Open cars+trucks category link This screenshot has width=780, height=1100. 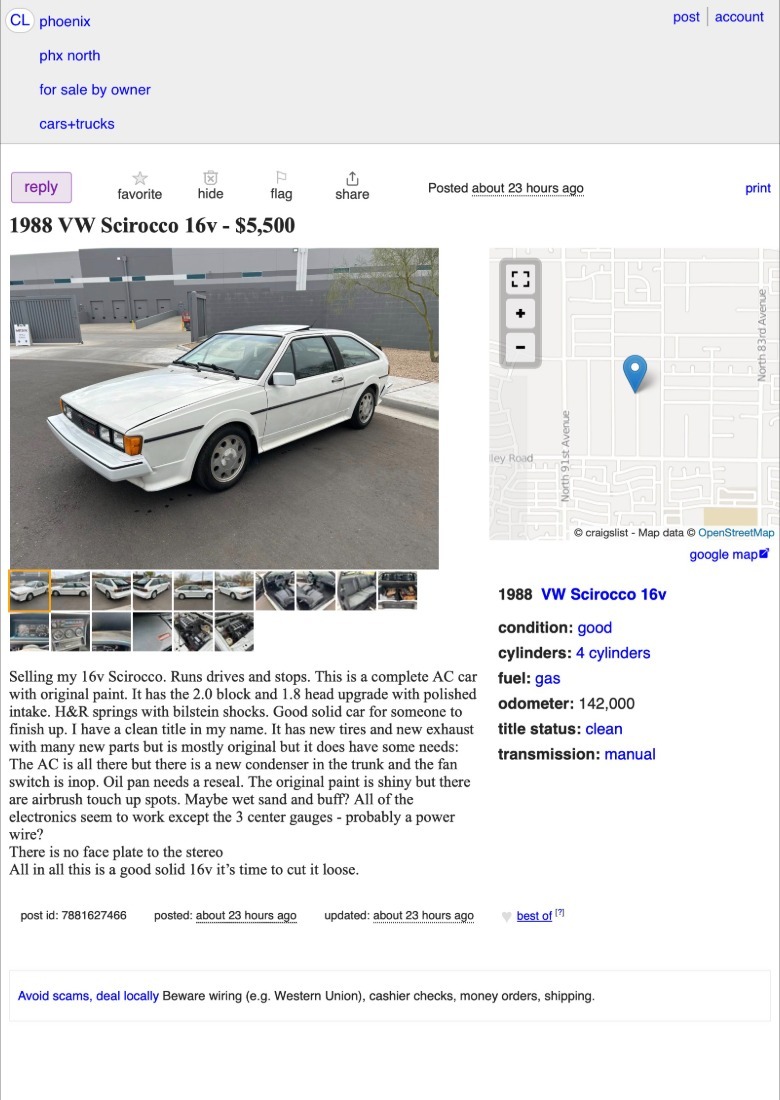coord(77,124)
